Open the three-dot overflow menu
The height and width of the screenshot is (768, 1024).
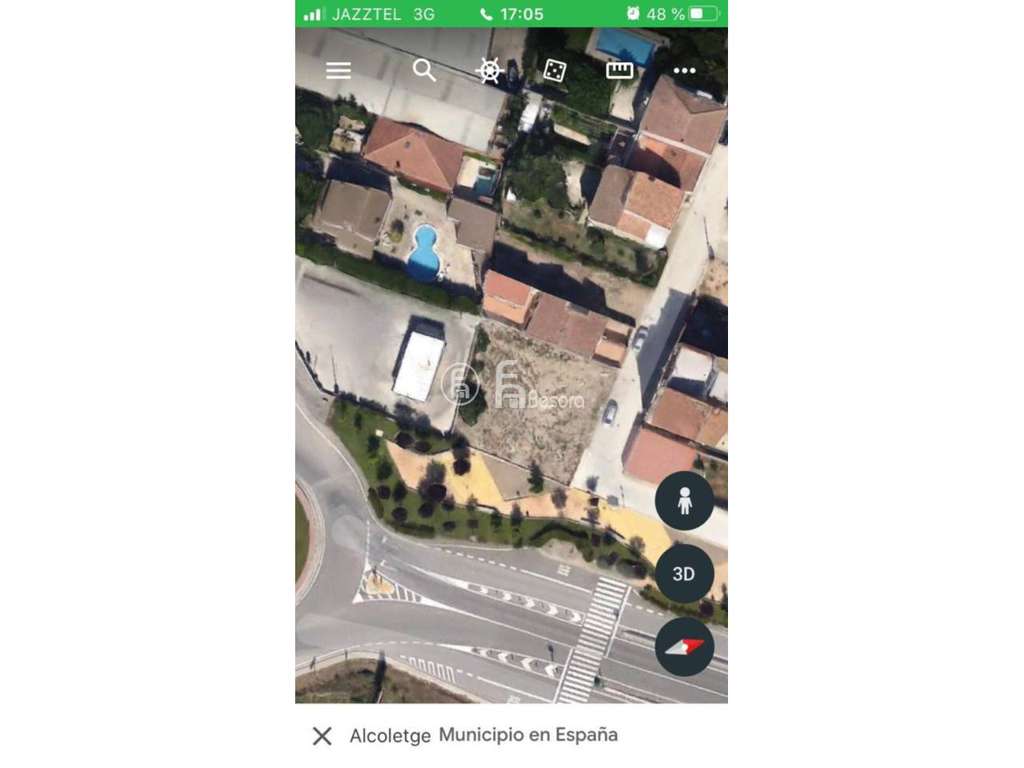[684, 71]
